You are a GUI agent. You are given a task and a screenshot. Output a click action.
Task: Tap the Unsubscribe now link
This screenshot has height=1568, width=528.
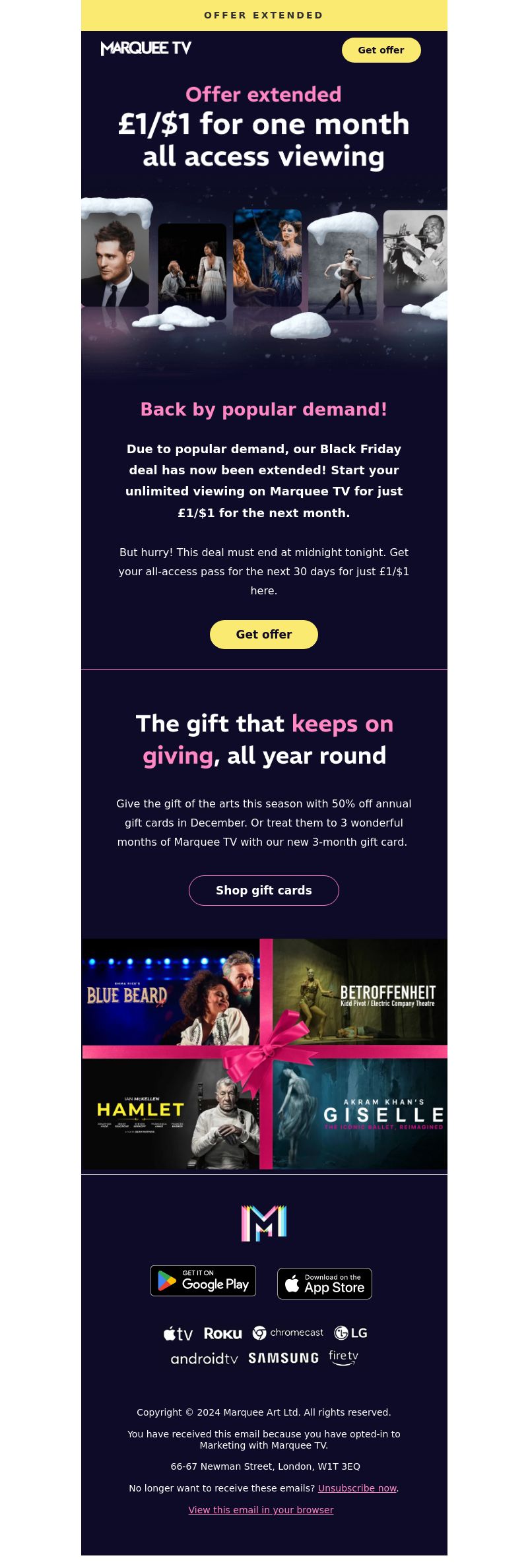tap(357, 1488)
